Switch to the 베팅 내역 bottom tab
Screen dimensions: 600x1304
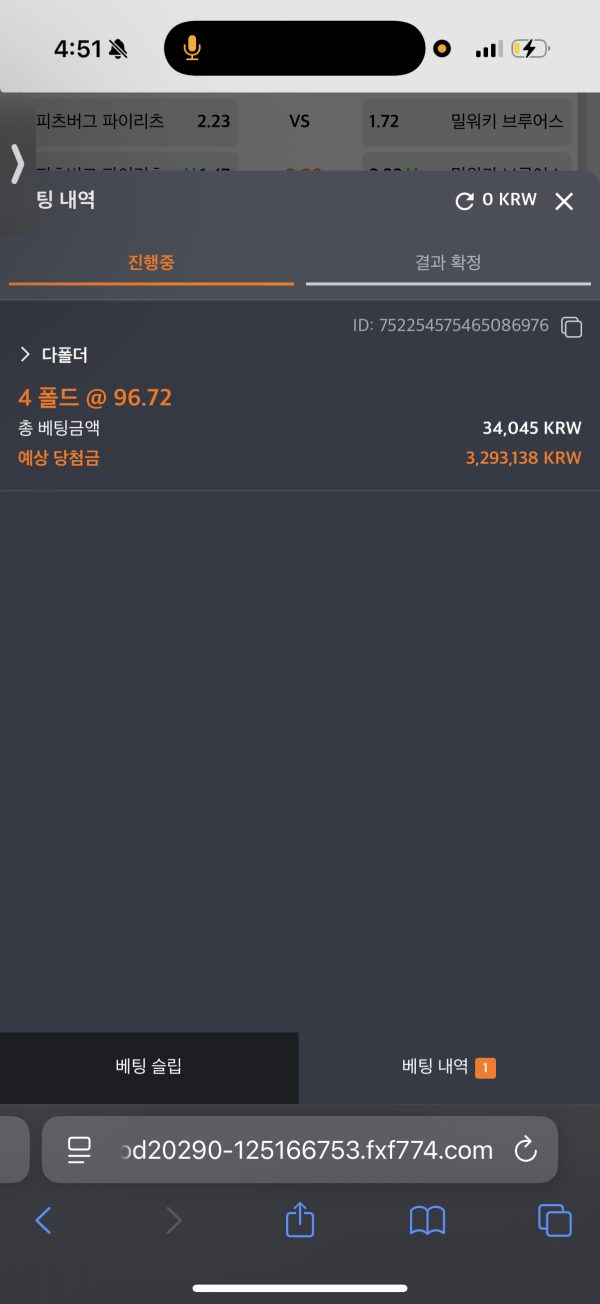448,1067
